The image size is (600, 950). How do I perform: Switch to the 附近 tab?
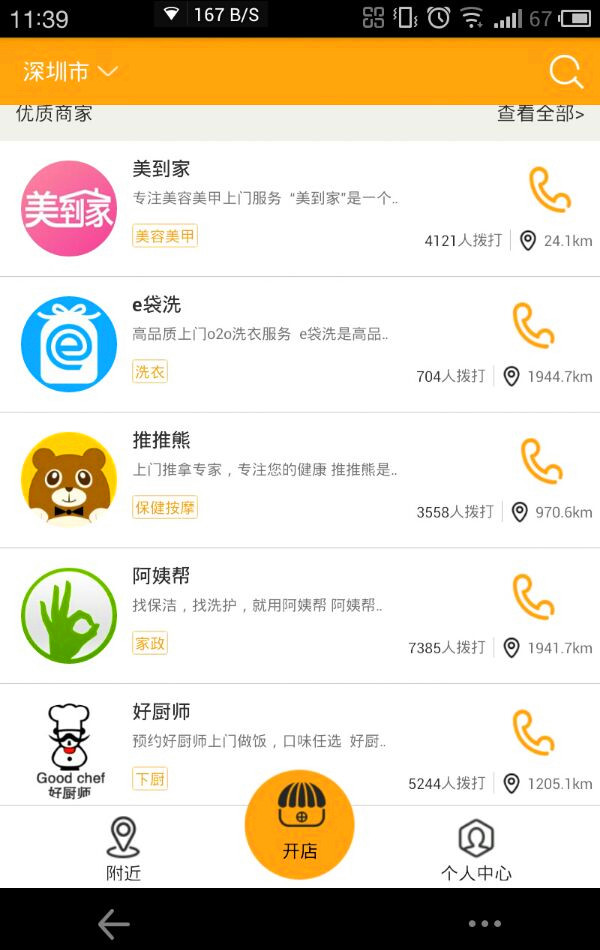coord(123,849)
